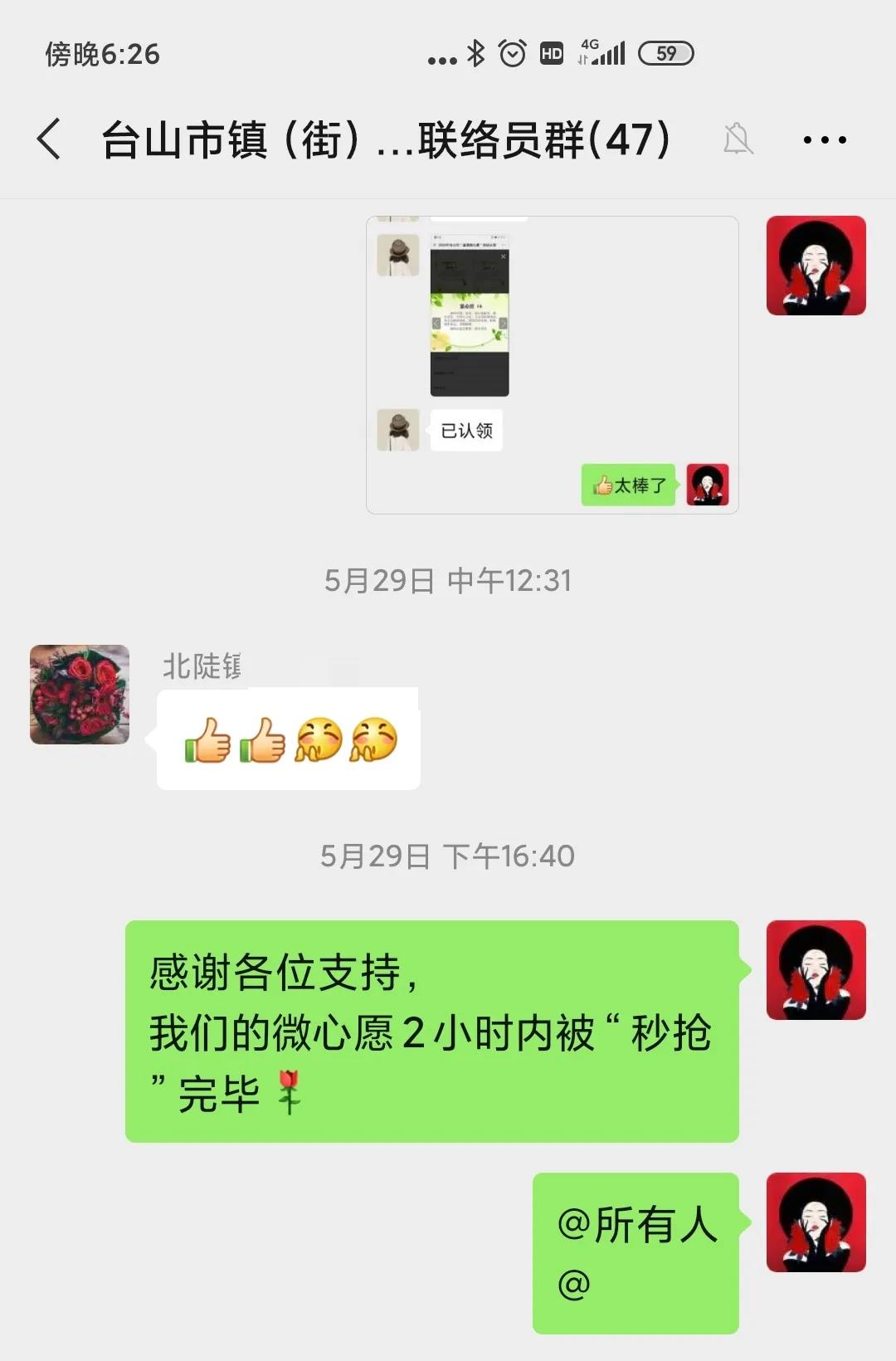Go back from the group chat

[x=50, y=139]
